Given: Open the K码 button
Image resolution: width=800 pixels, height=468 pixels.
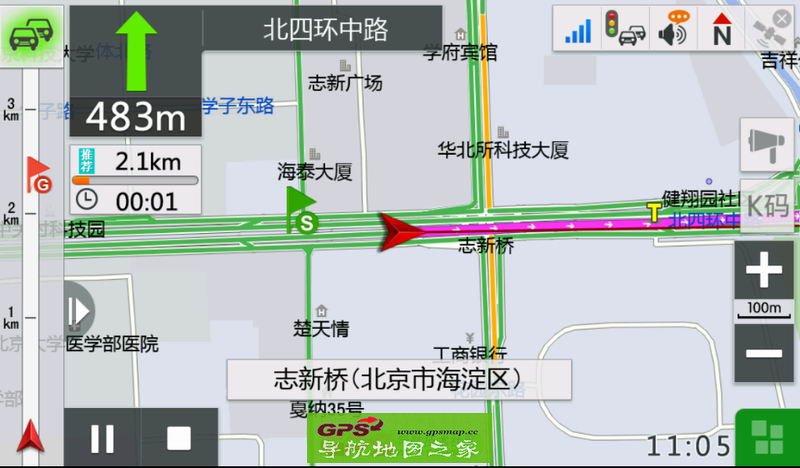Looking at the screenshot, I should [x=766, y=206].
